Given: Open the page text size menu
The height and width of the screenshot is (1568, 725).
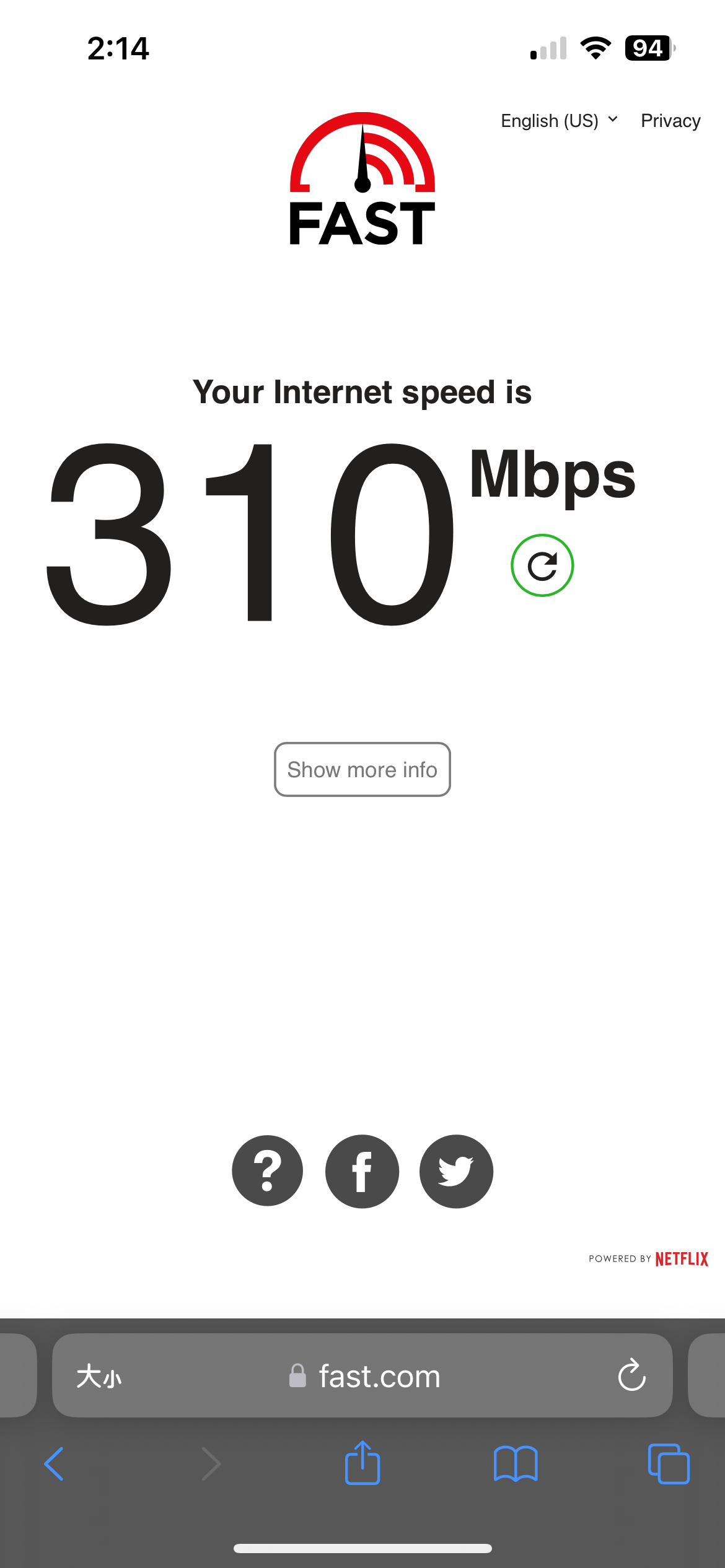Looking at the screenshot, I should [99, 1377].
